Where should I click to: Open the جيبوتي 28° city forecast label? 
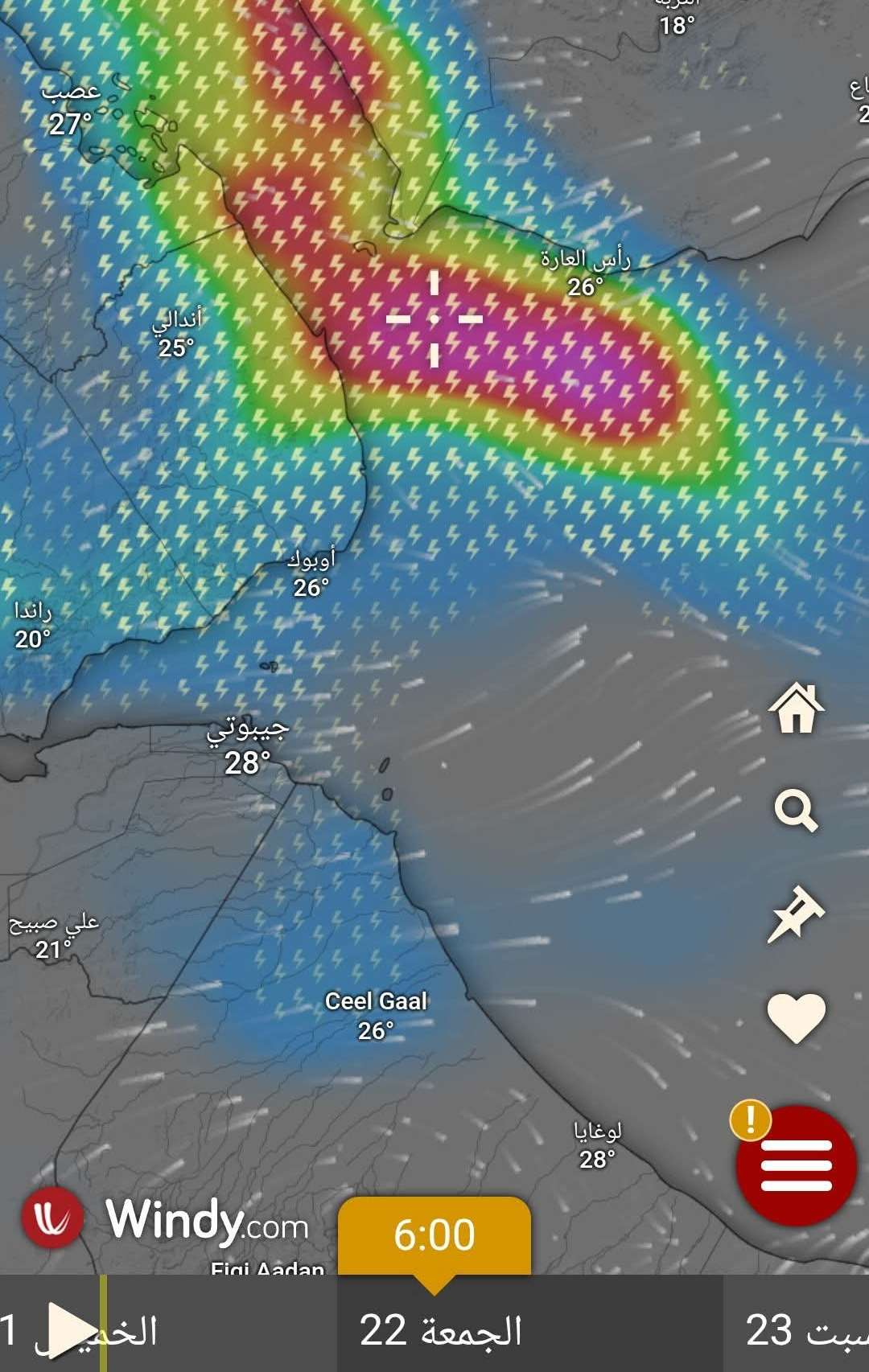coord(247,746)
